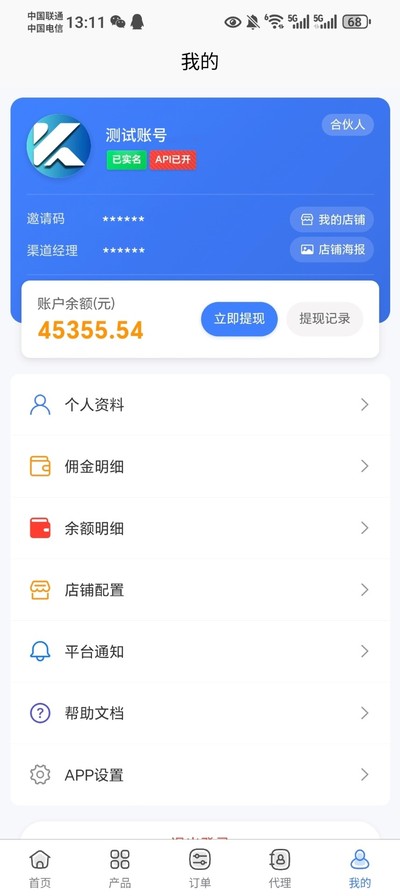Open 我的店铺

click(x=332, y=219)
